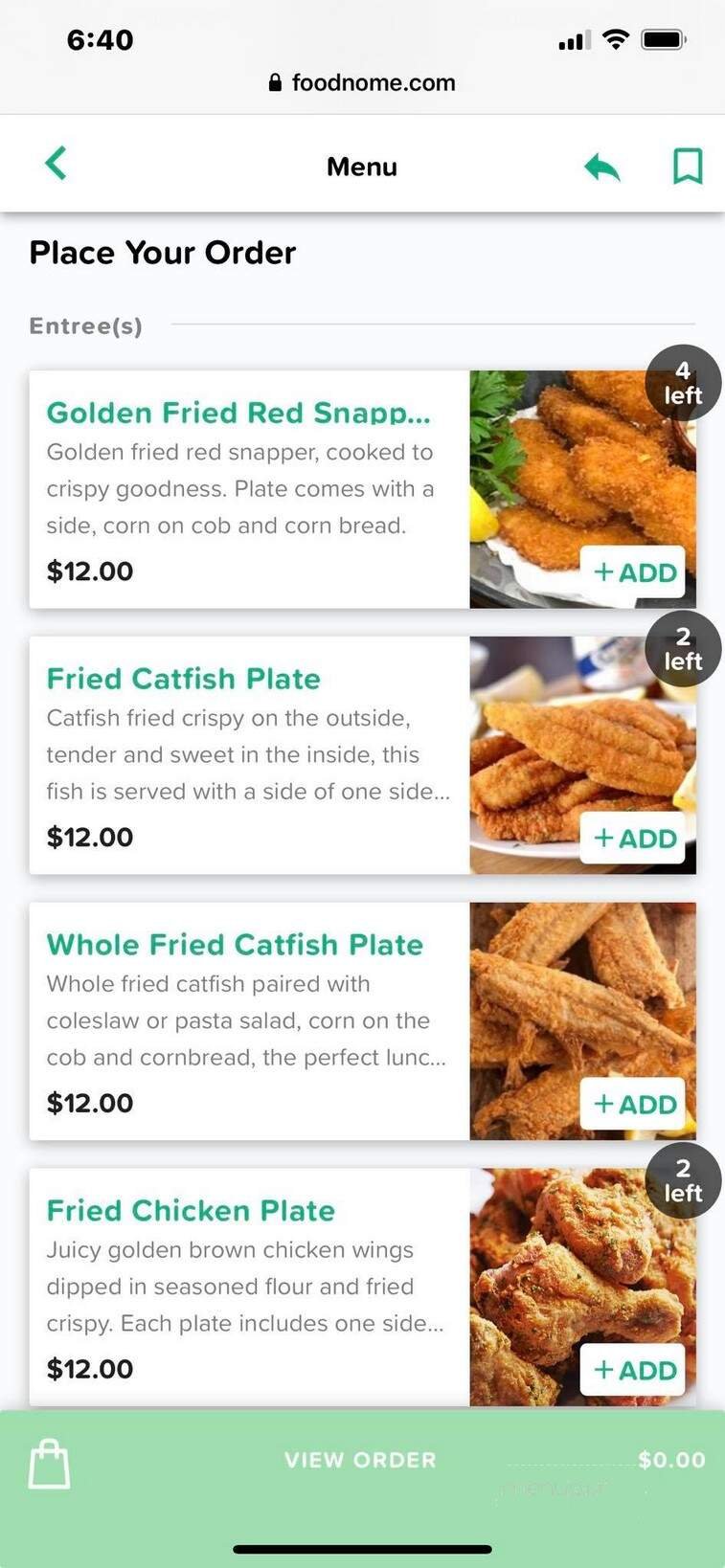The image size is (725, 1568).
Task: Bookmark this menu
Action: [x=688, y=166]
